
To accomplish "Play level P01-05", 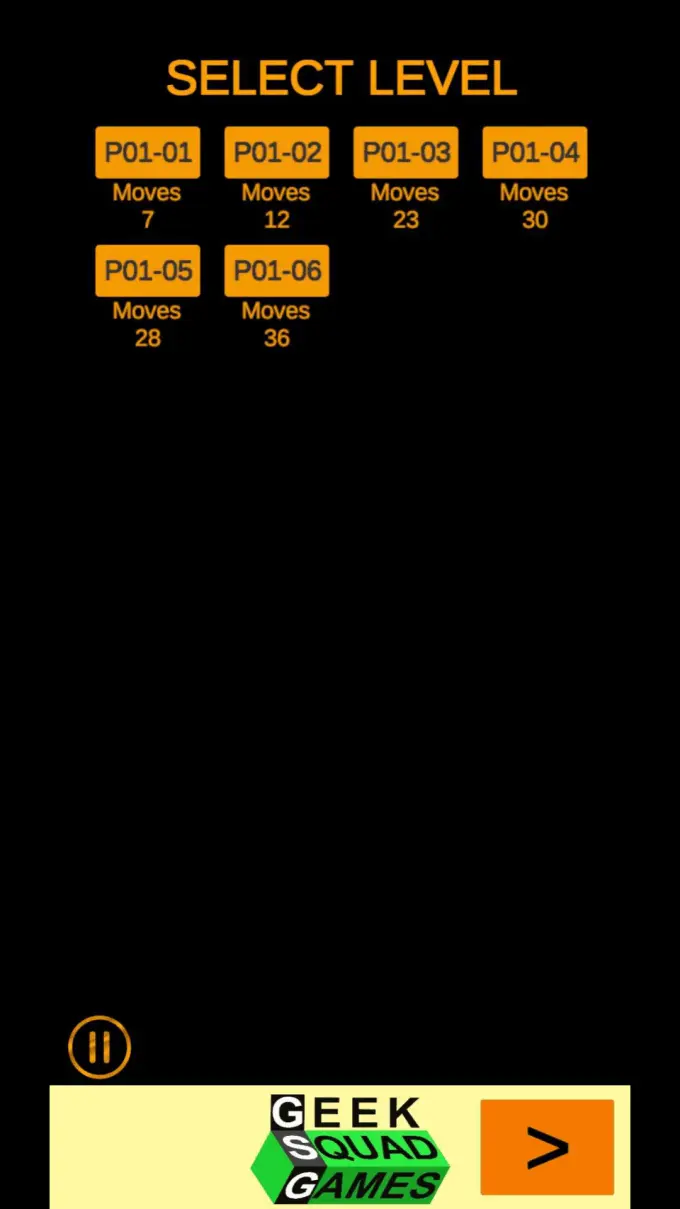I will tap(148, 271).
